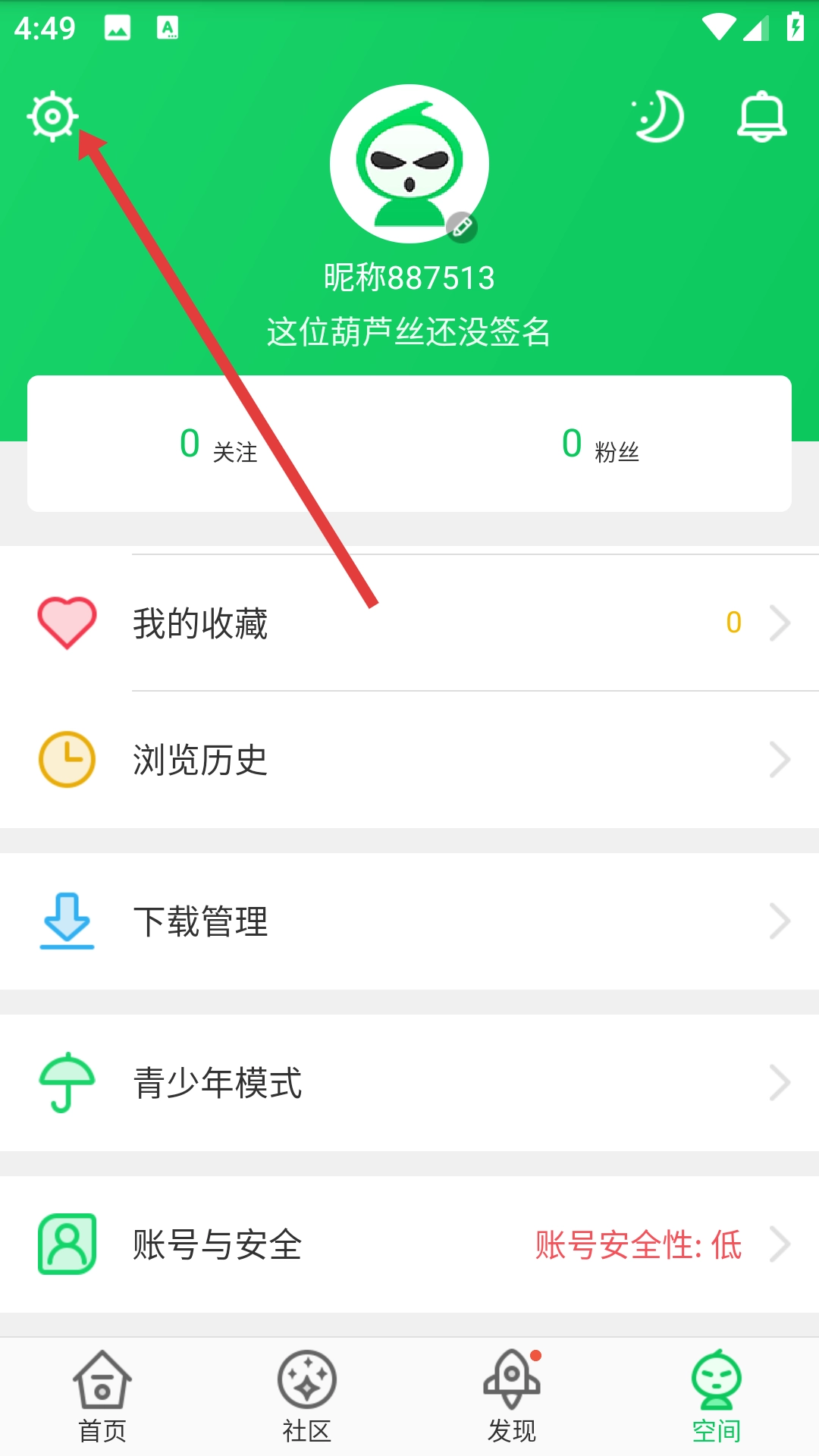View the 粉丝 fans list
The width and height of the screenshot is (819, 1456).
click(600, 445)
